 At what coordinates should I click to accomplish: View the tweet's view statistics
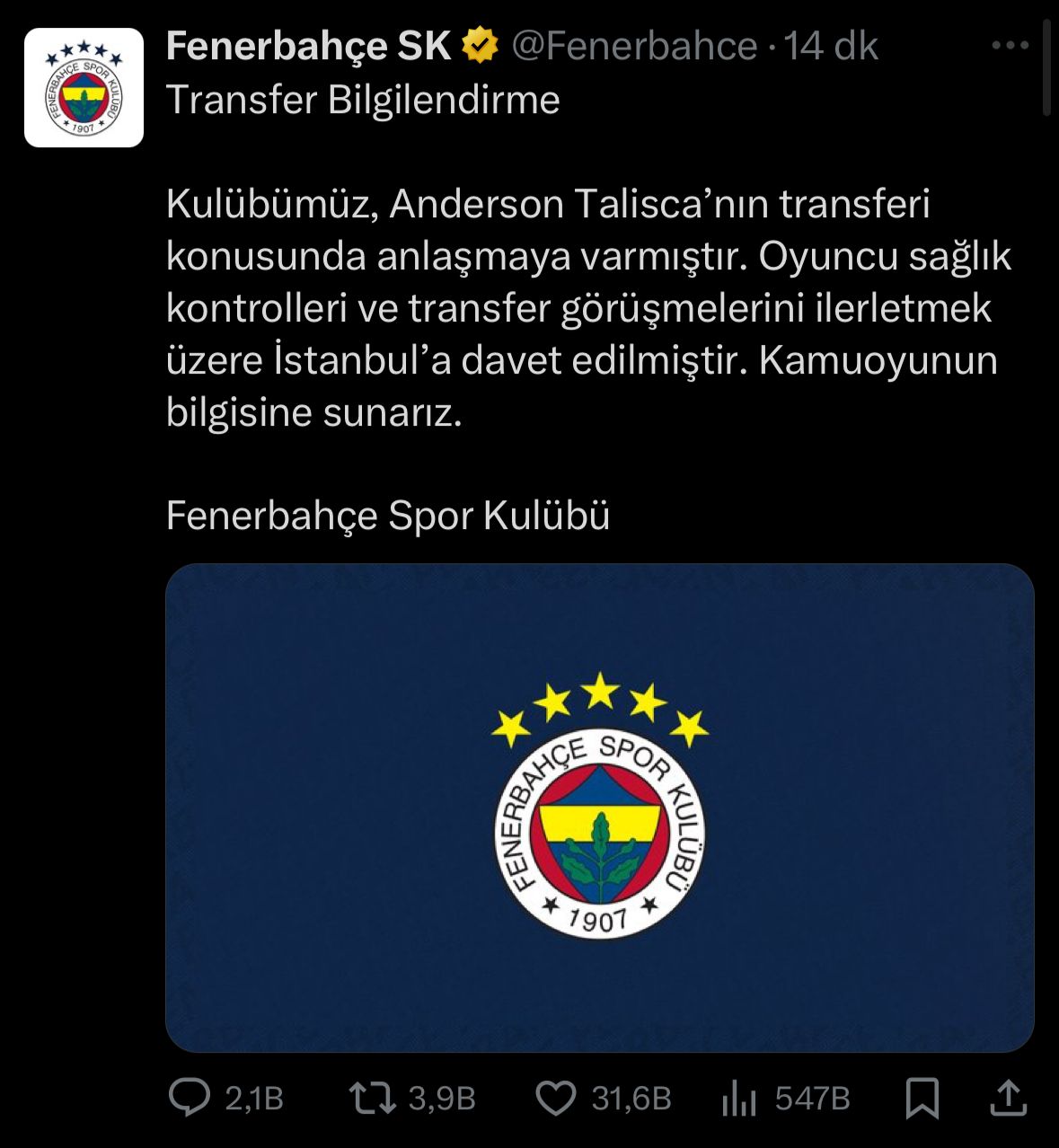[x=739, y=1098]
